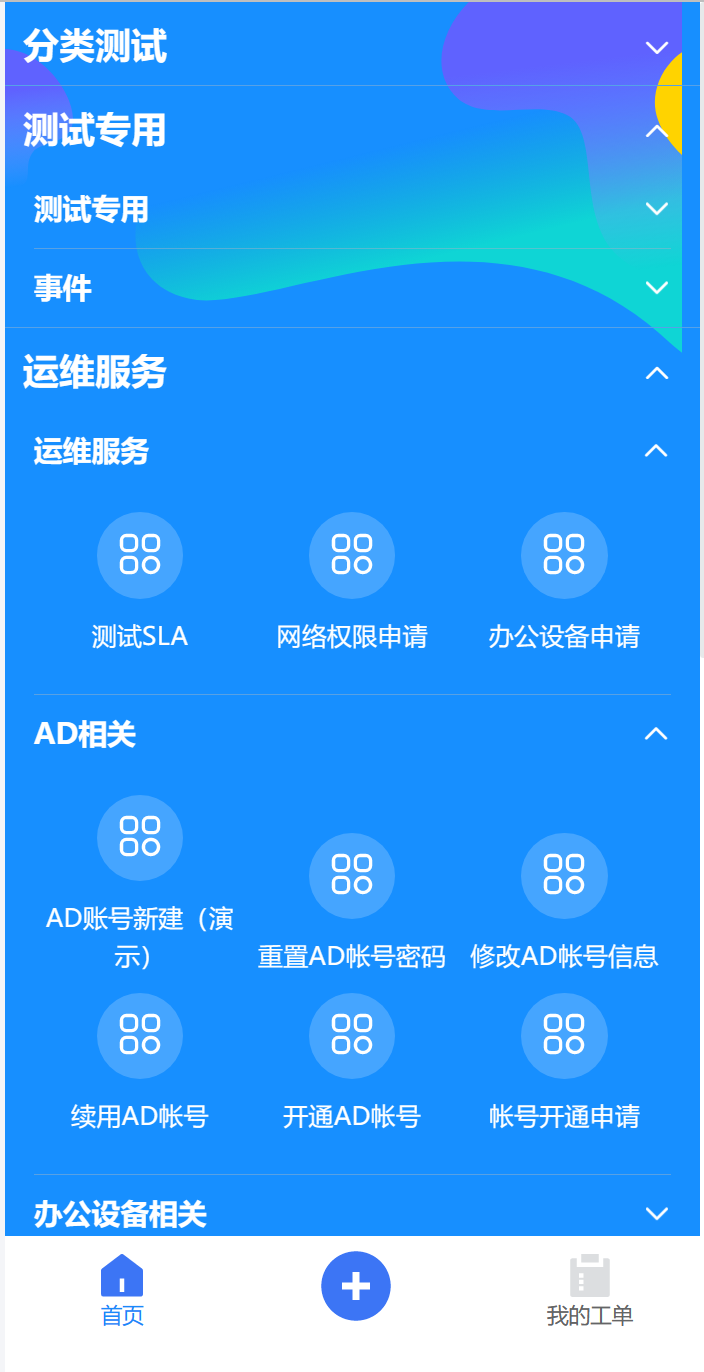Screen dimensions: 704x1372
Task: Expand the 分类测试 category
Action: (656, 47)
